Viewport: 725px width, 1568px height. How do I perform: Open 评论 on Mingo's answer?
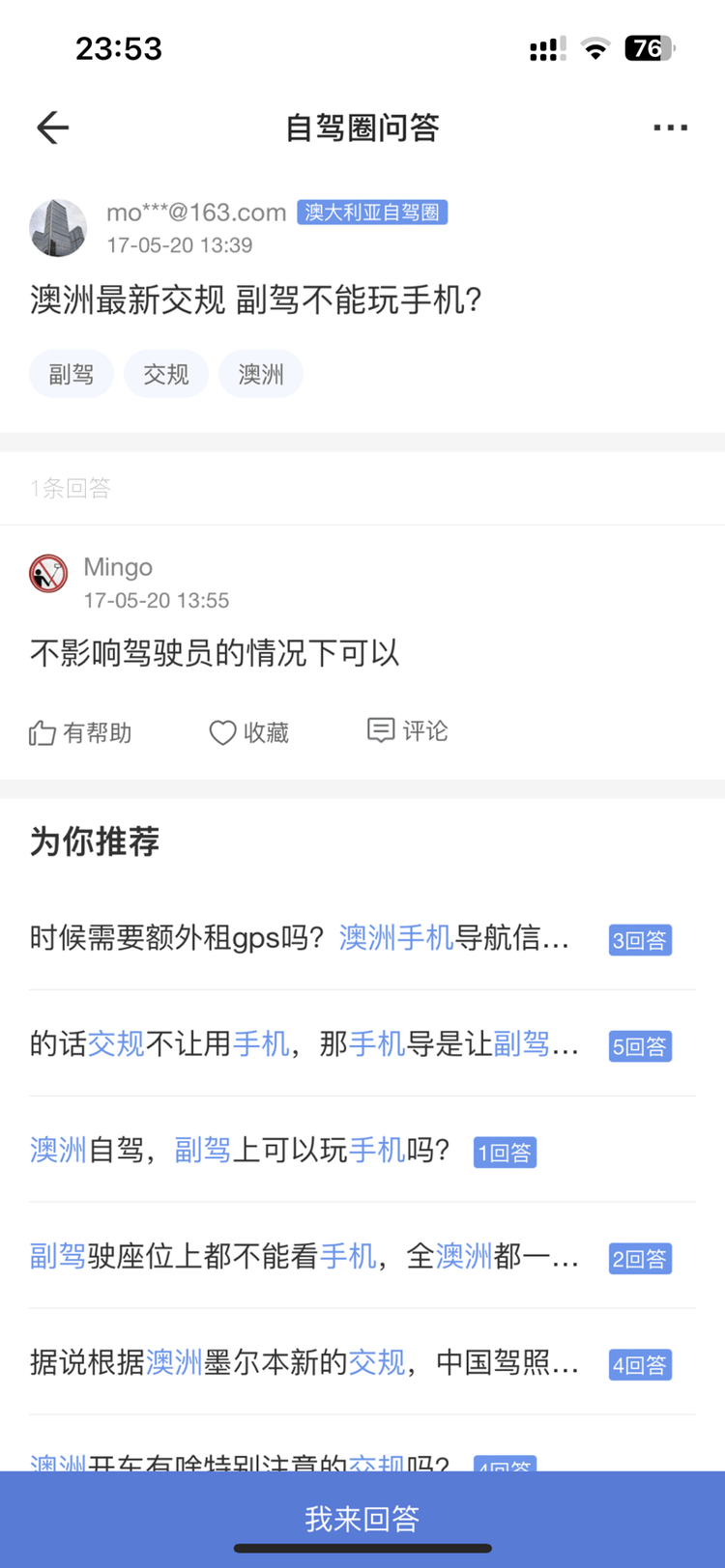(x=408, y=730)
